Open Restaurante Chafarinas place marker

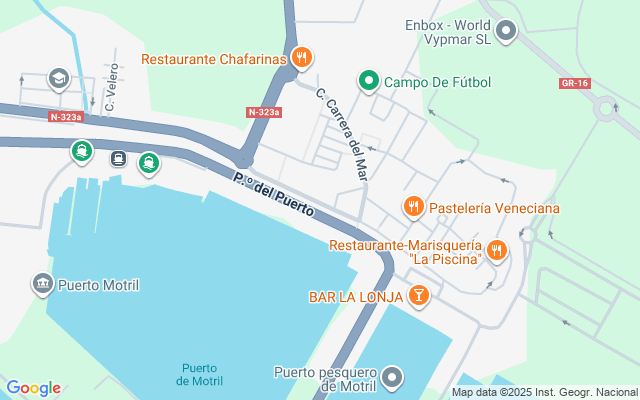301,59
